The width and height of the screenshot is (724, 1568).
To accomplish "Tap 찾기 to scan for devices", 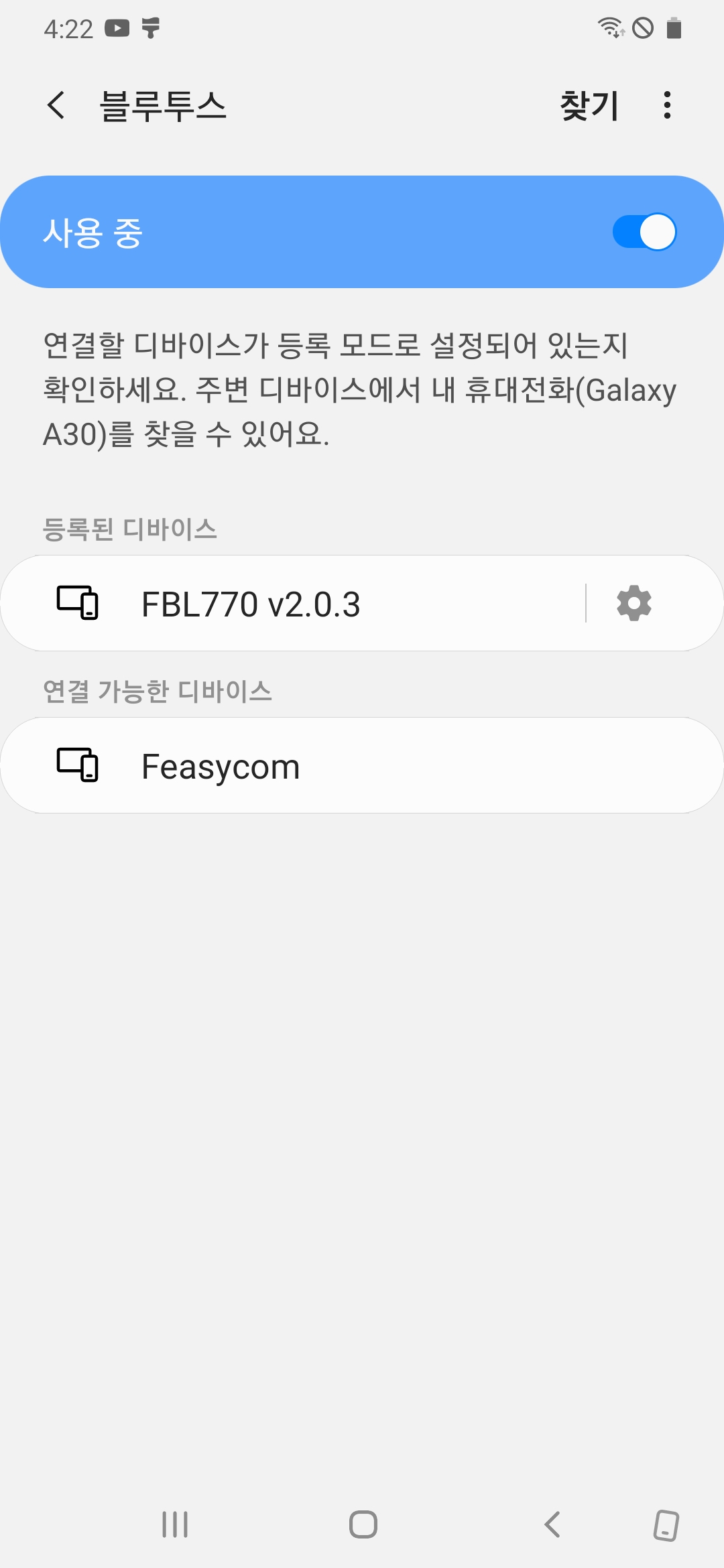I will 589,105.
